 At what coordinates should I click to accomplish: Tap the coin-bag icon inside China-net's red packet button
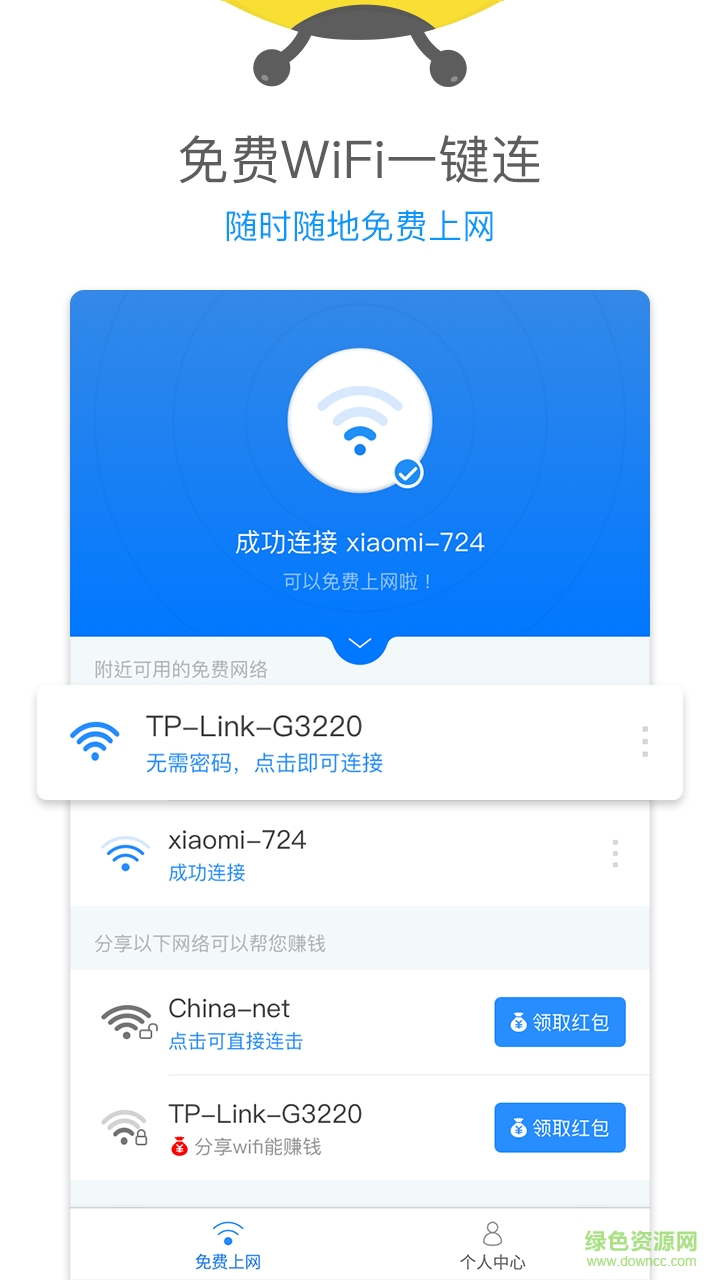pyautogui.click(x=519, y=1022)
